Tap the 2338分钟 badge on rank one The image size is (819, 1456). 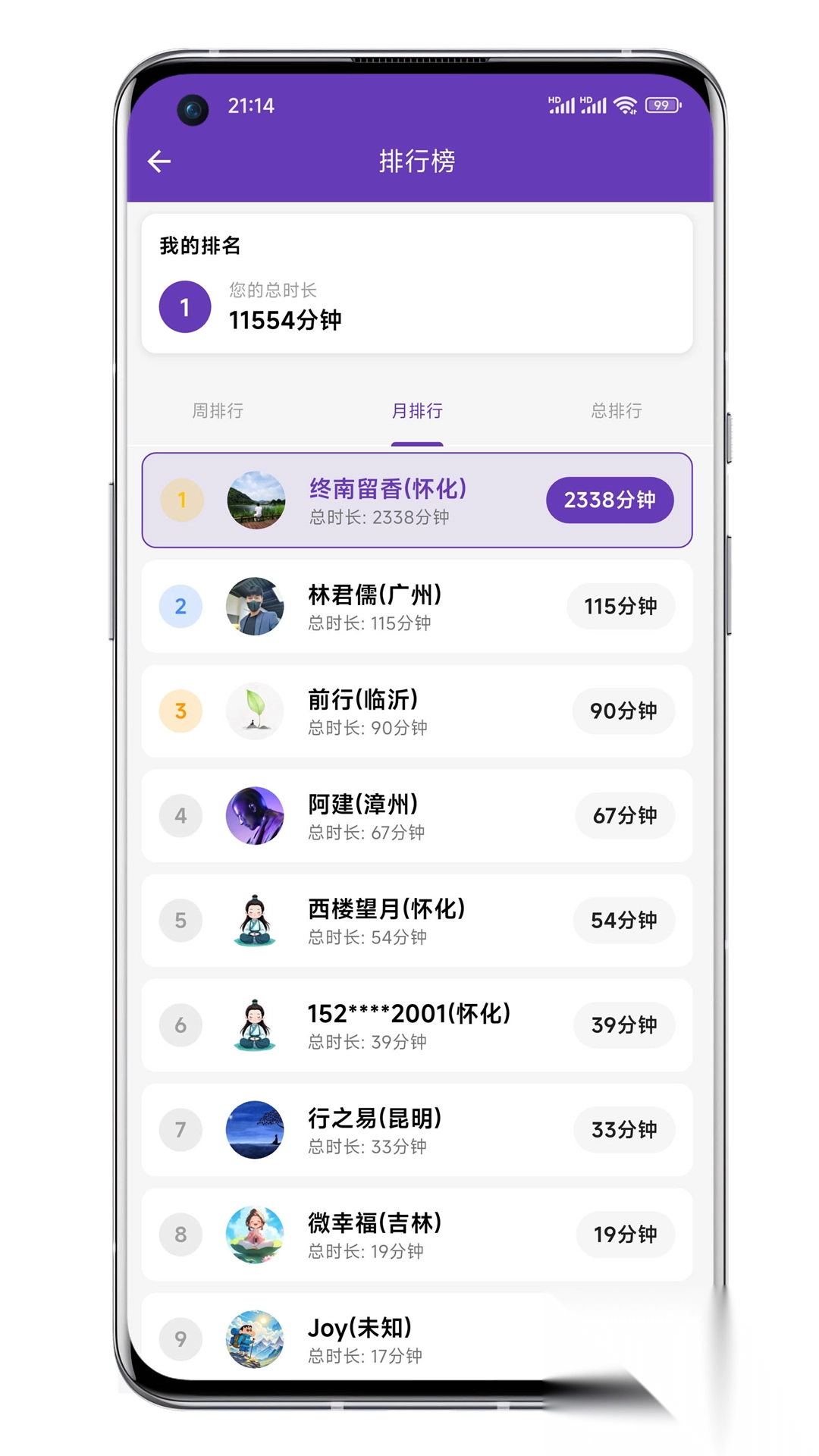tap(610, 500)
